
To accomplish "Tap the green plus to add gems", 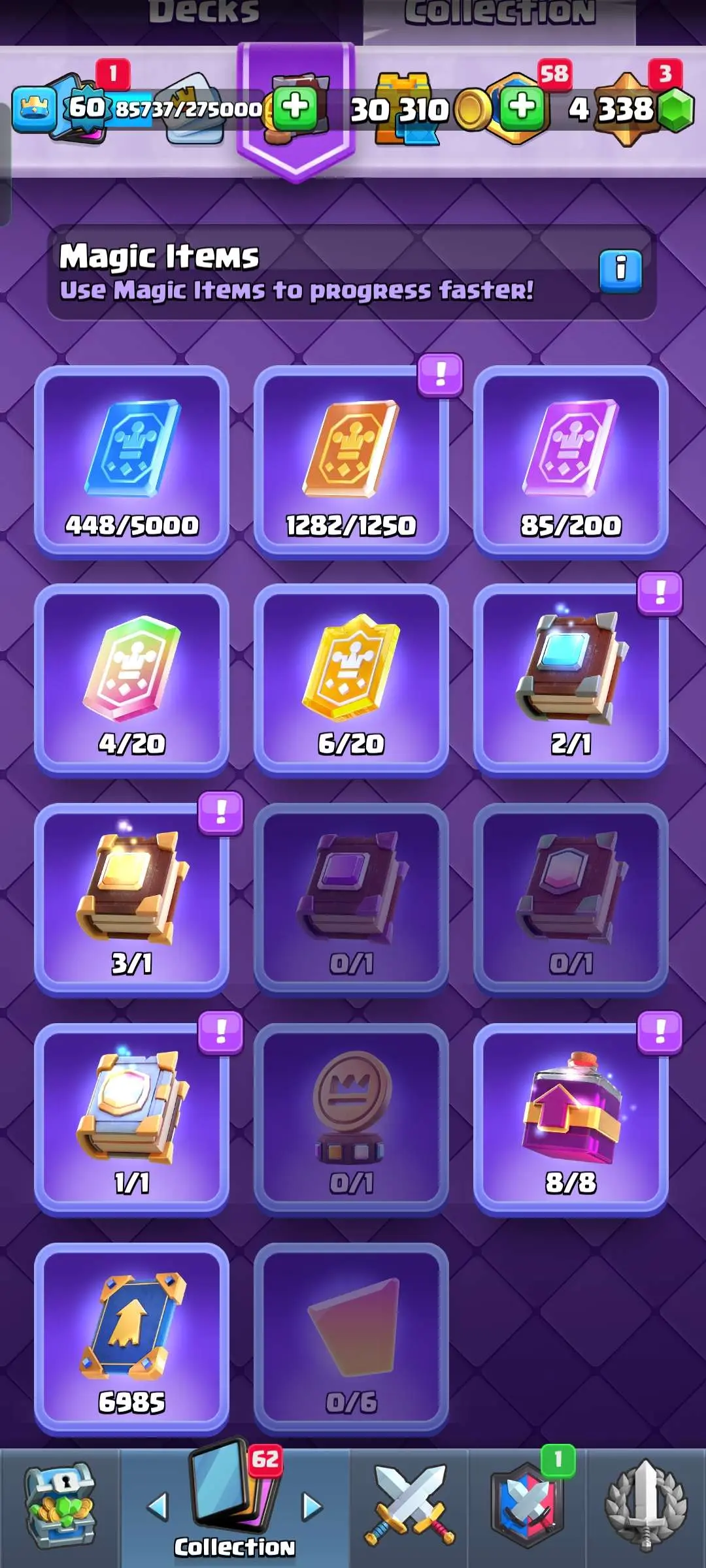I will coord(522,108).
